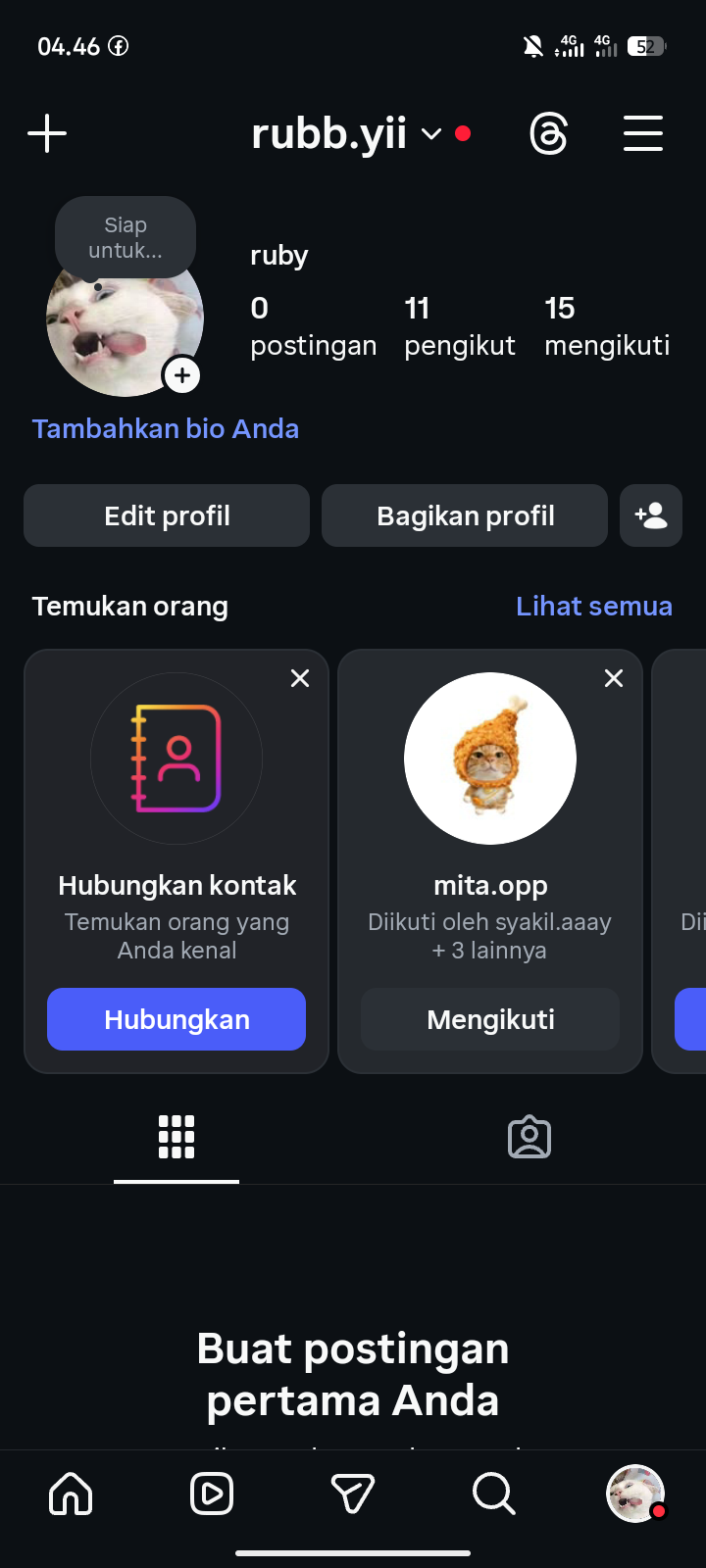
Task: Open the Reels tab
Action: coord(212,1494)
